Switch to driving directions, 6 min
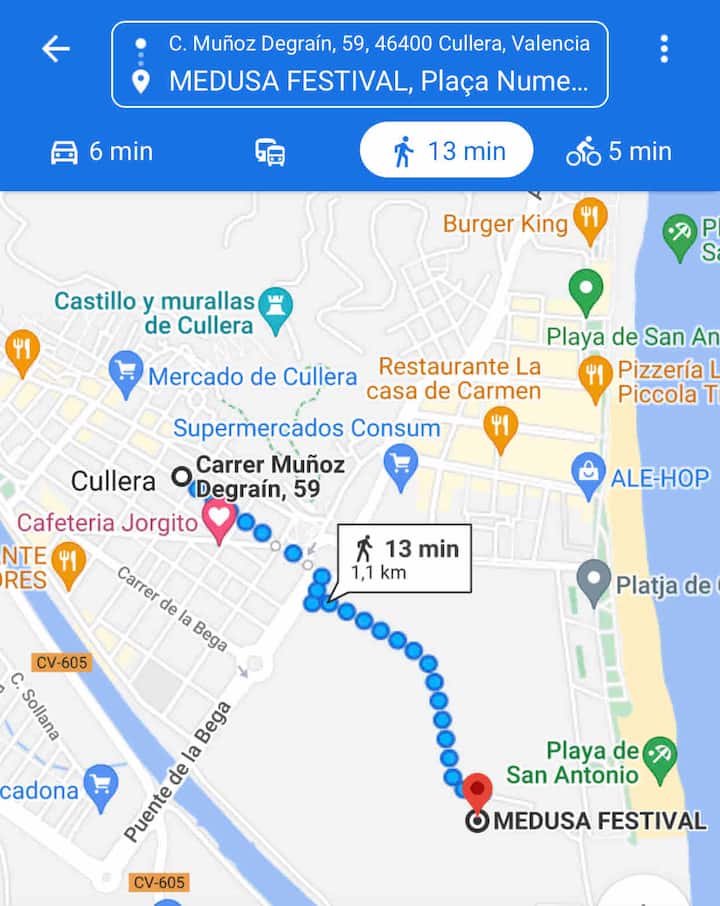This screenshot has height=906, width=720. click(x=101, y=152)
